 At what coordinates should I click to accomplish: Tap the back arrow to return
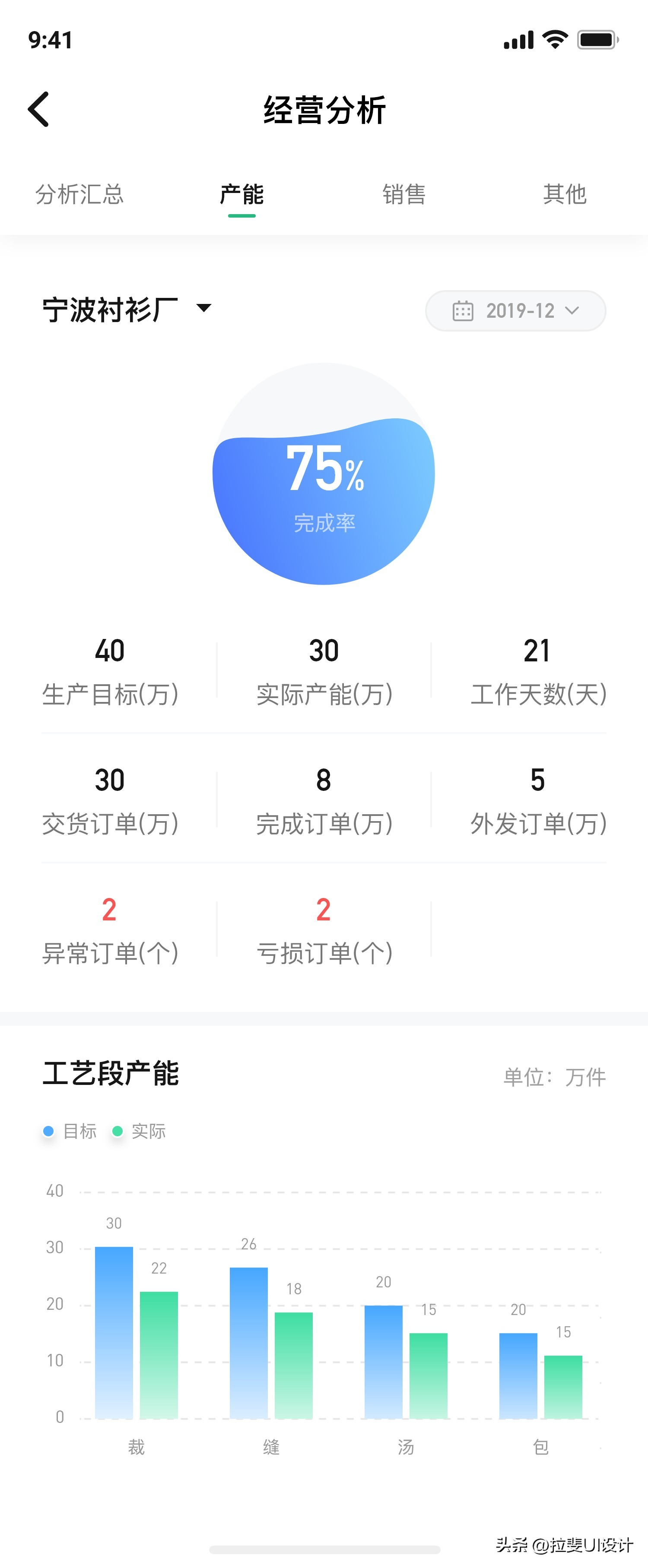tap(38, 110)
